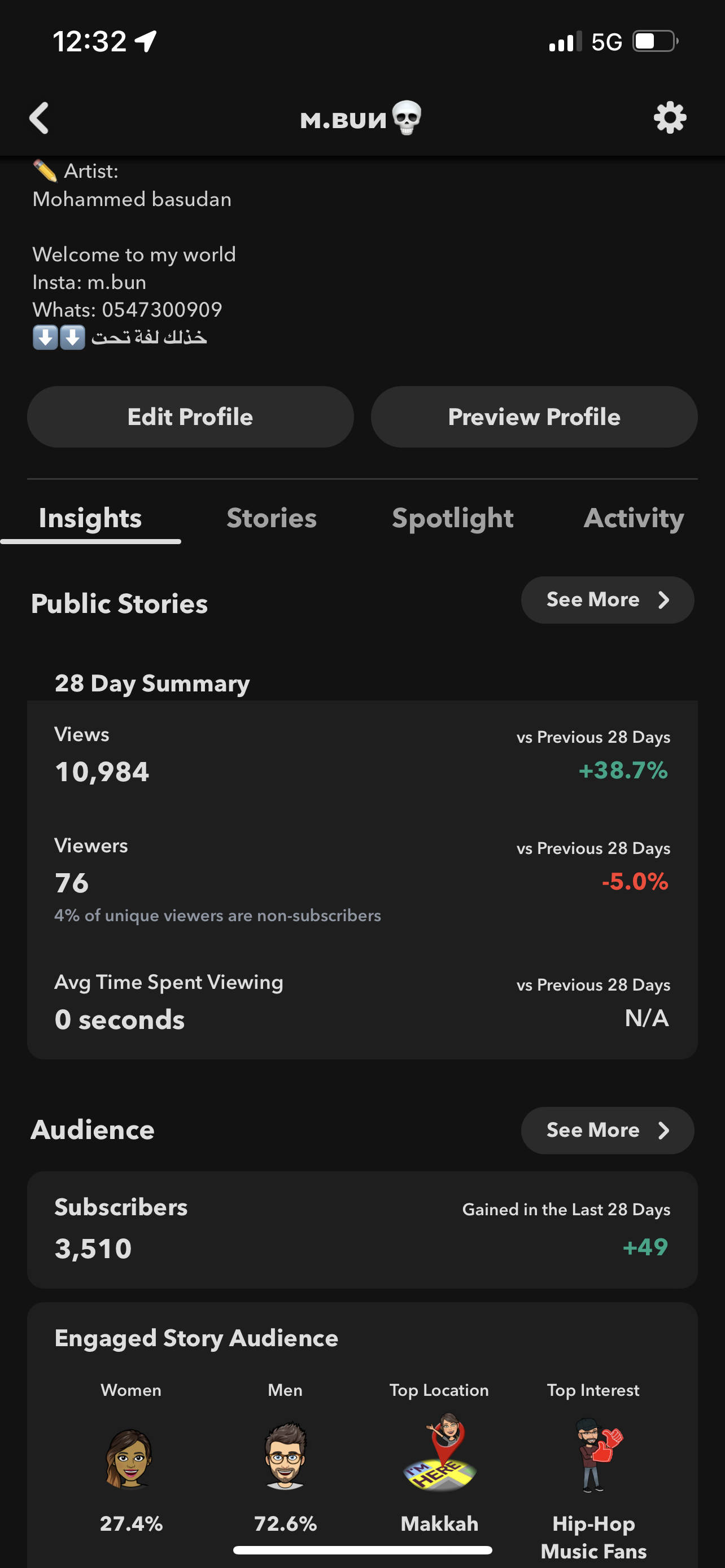Select the Insights tab

click(x=90, y=519)
